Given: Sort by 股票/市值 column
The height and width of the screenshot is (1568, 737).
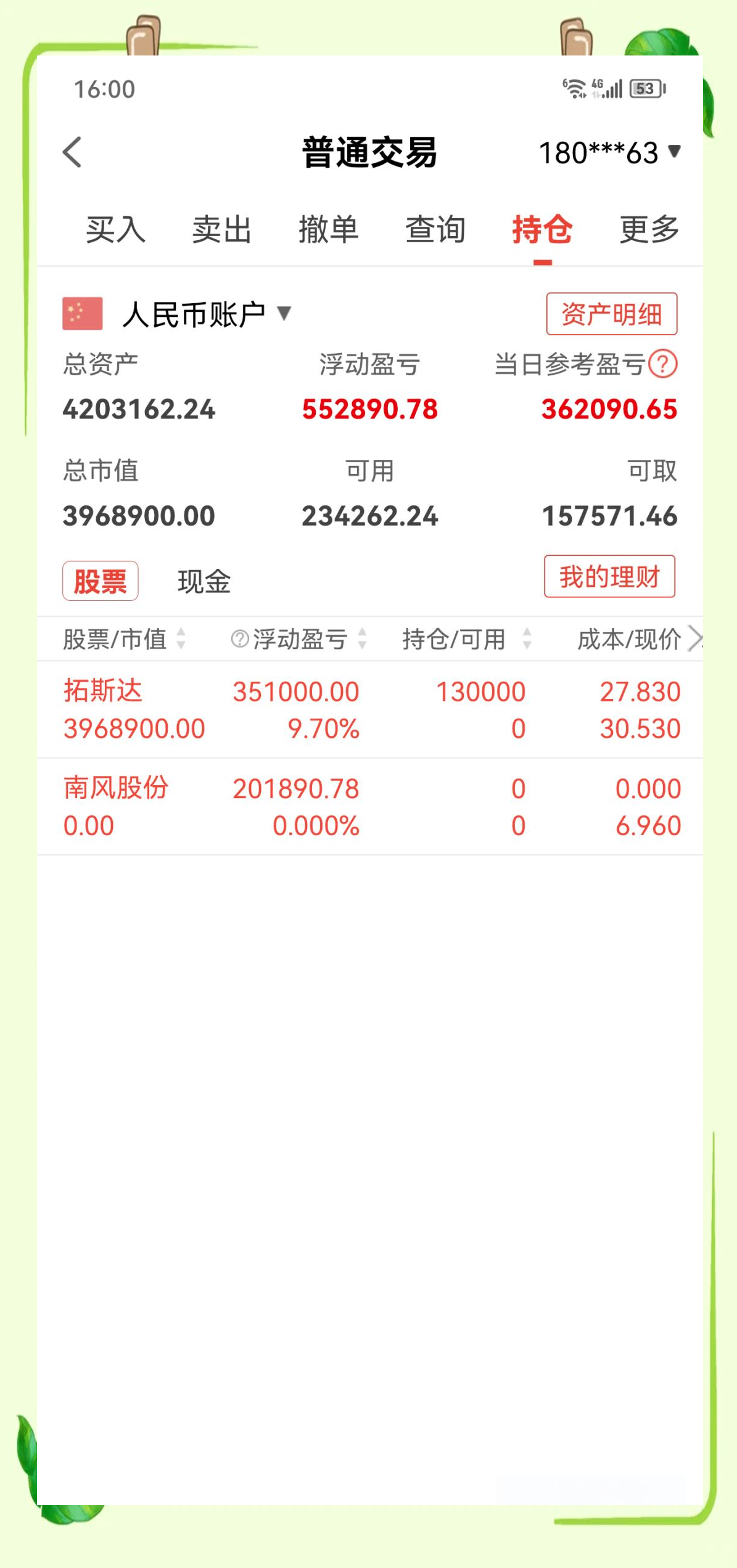Looking at the screenshot, I should (124, 639).
